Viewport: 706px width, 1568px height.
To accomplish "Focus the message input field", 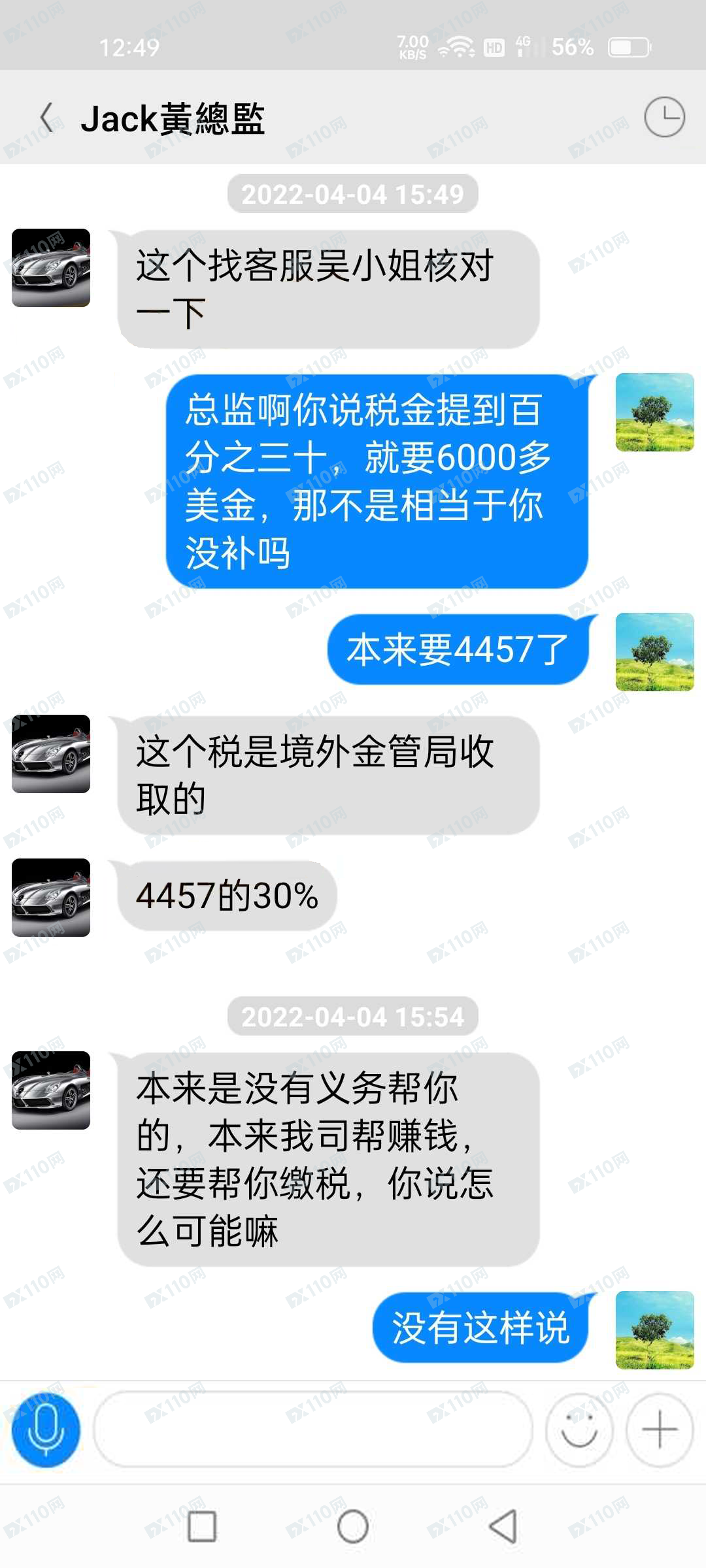I will tap(313, 1429).
